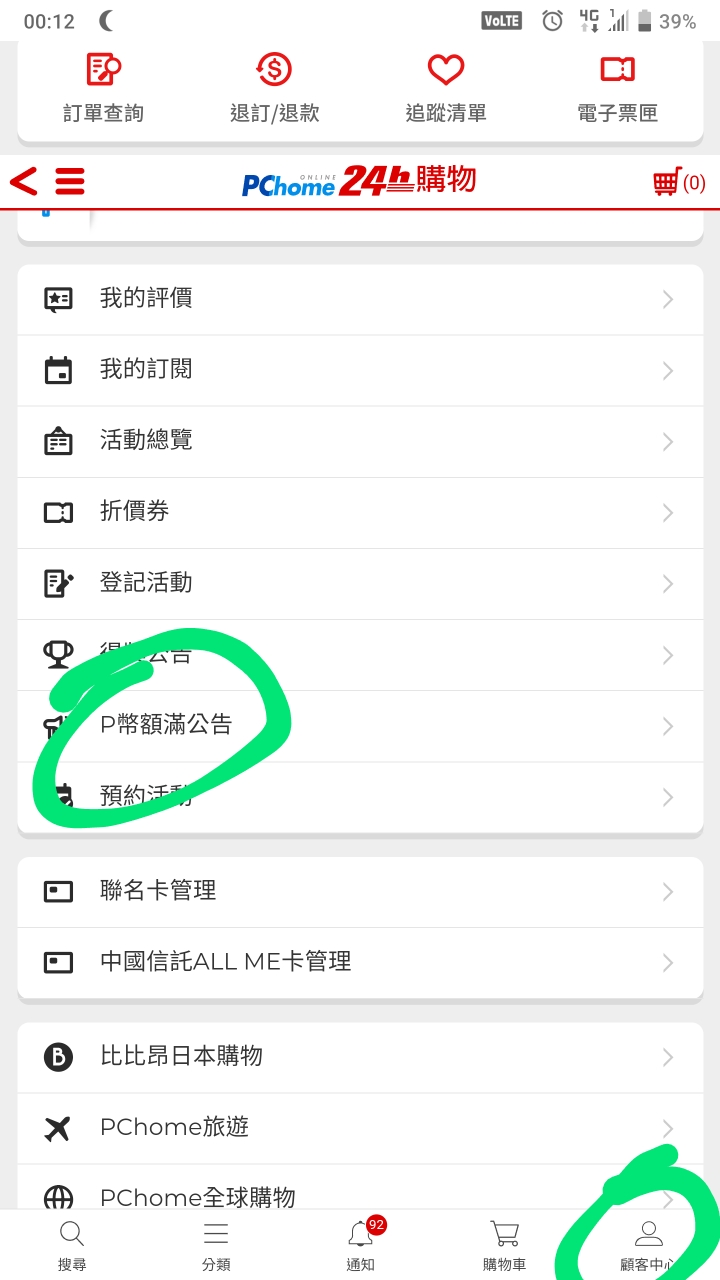This screenshot has height=1280, width=720.
Task: Open P幣額滿公告 row
Action: point(360,726)
